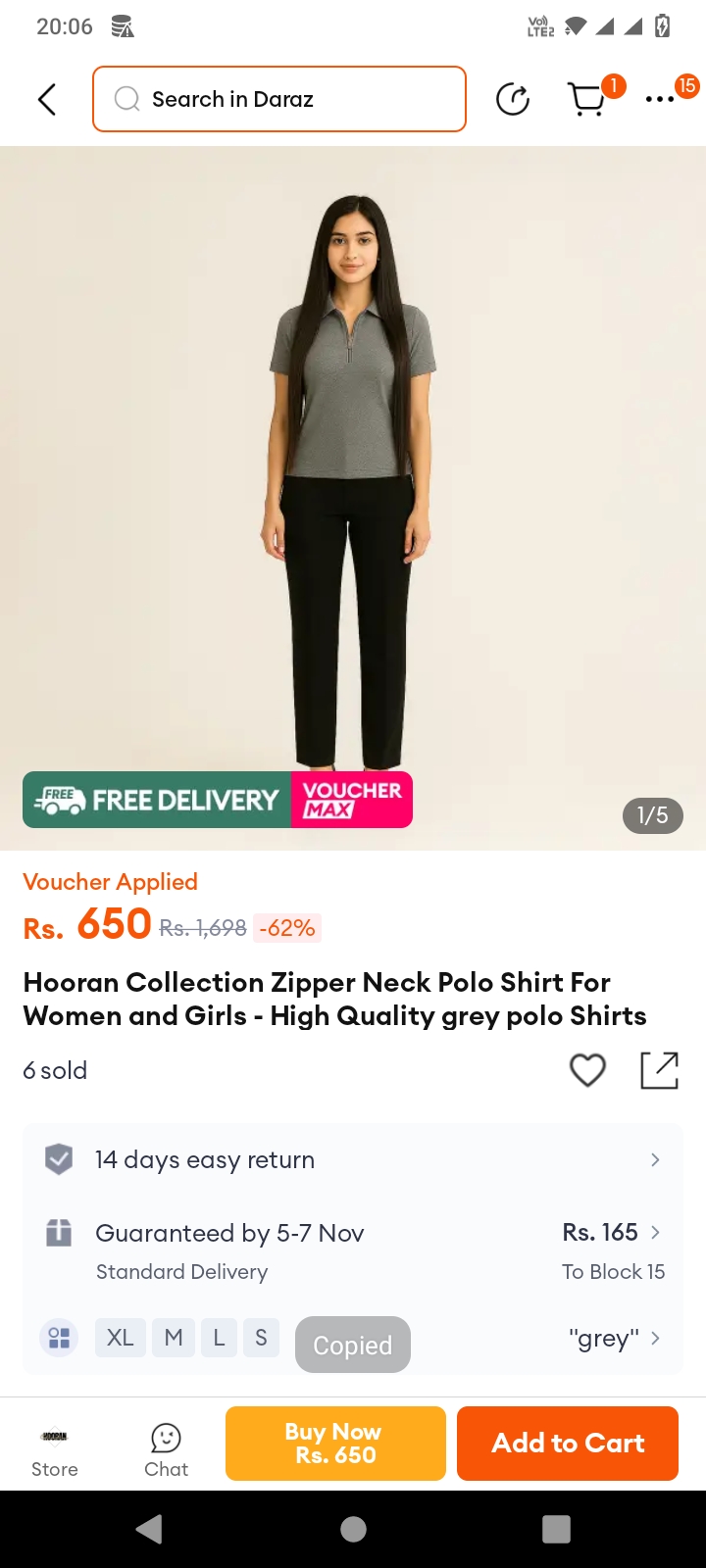Screen dimensions: 706x1568
Task: Open the product image gallery
Action: (x=353, y=498)
